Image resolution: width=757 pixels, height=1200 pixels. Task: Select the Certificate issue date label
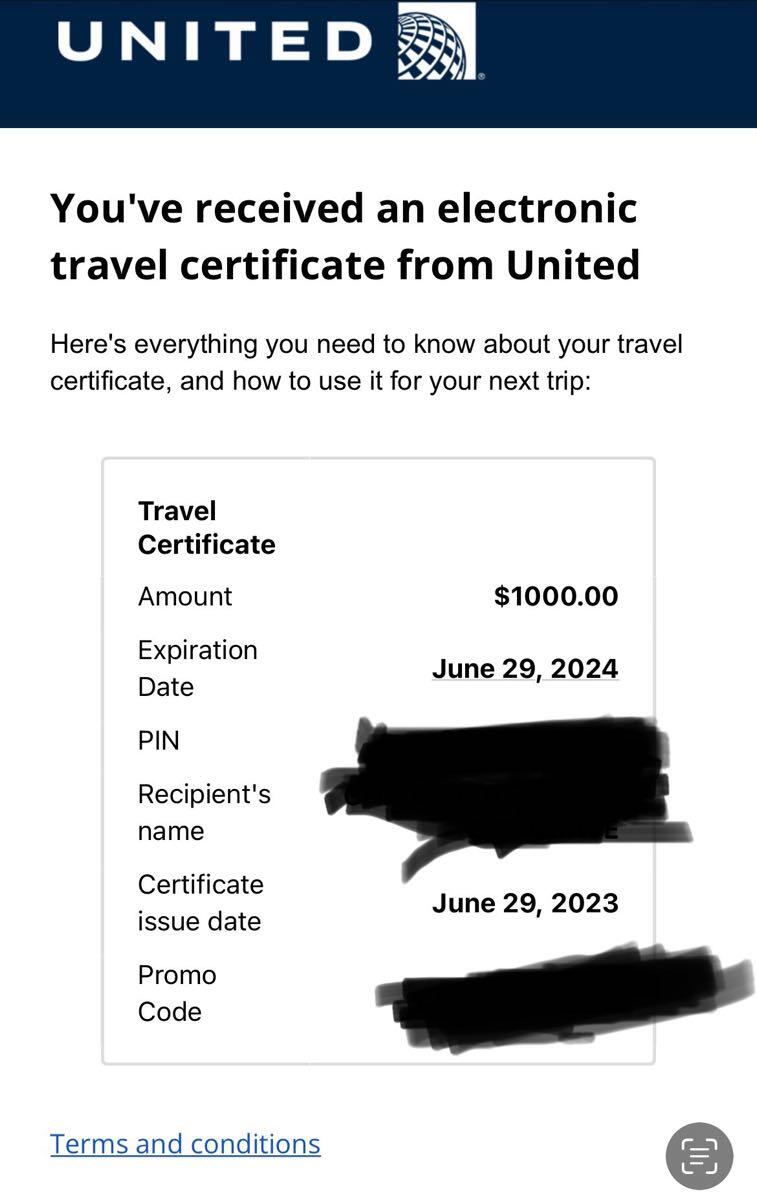click(200, 902)
